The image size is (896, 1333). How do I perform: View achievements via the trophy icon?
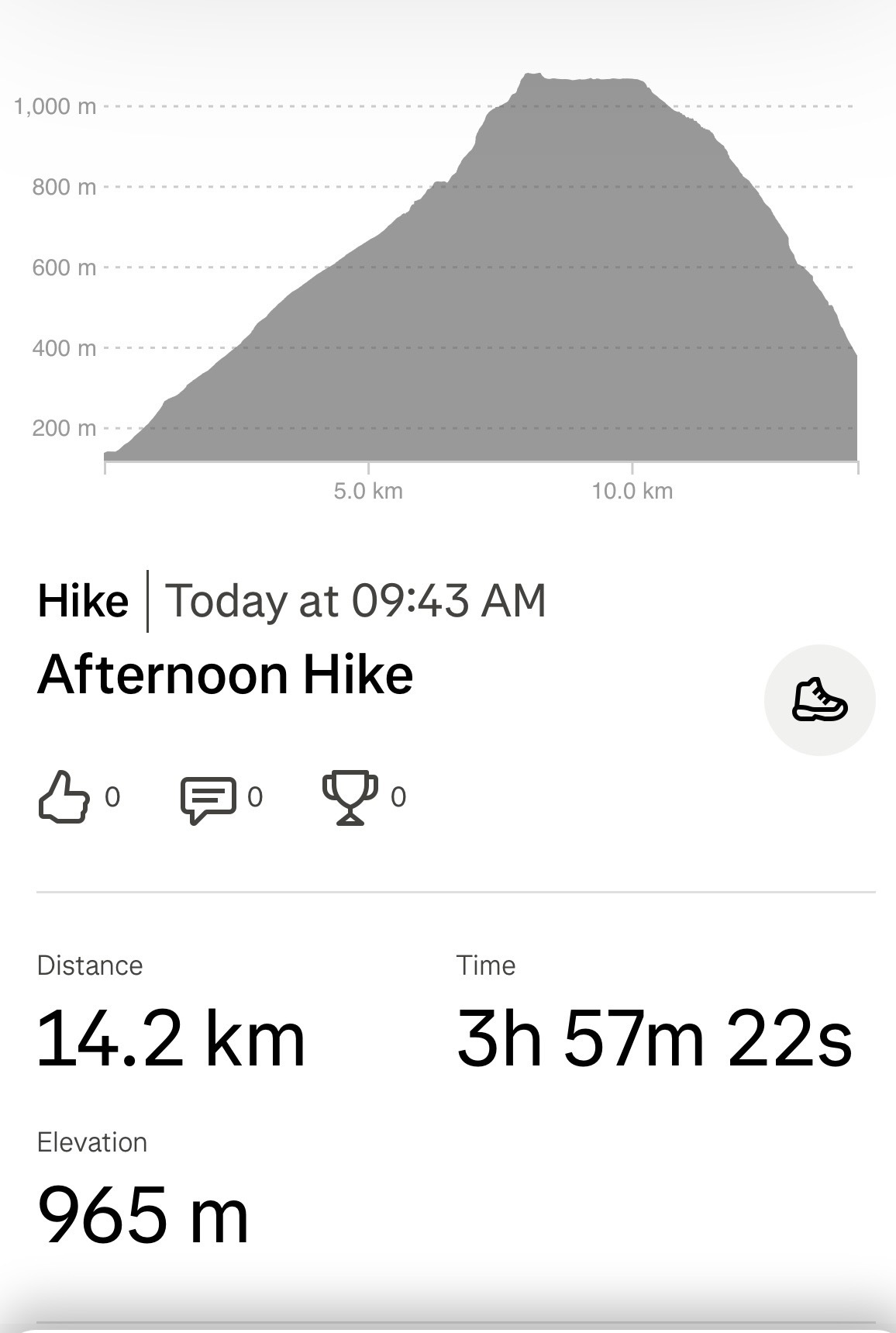350,797
